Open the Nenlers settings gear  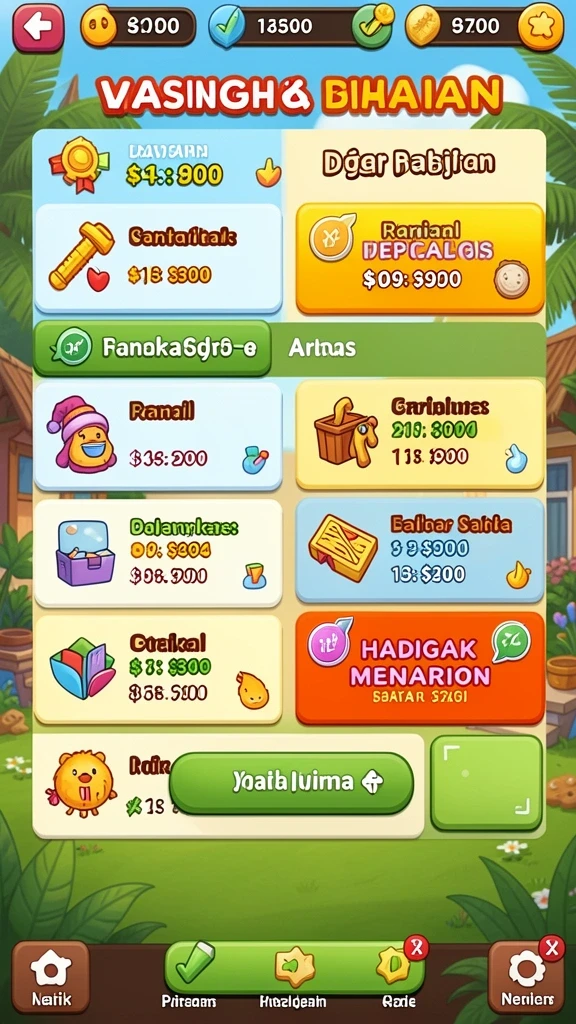[x=527, y=977]
